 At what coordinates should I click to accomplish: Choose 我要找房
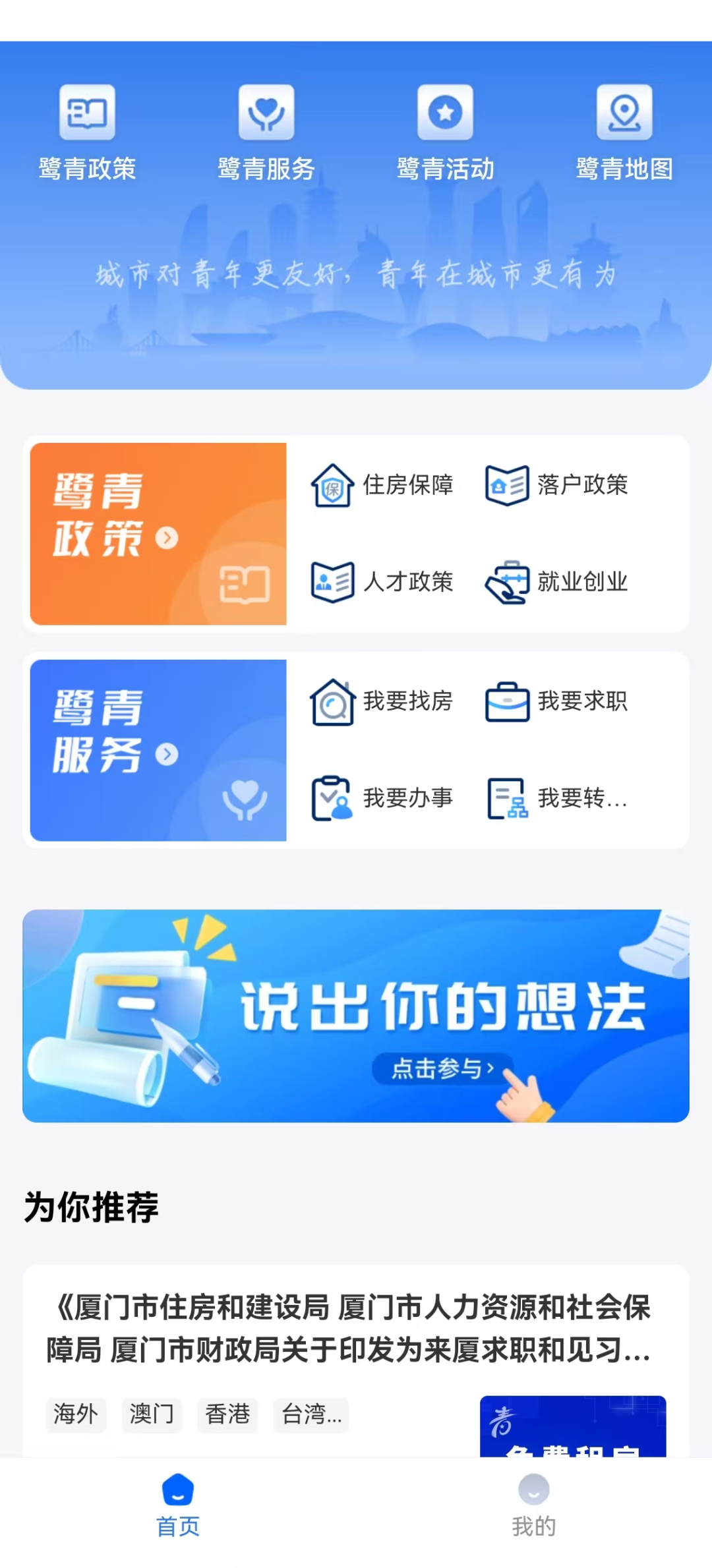tap(382, 701)
